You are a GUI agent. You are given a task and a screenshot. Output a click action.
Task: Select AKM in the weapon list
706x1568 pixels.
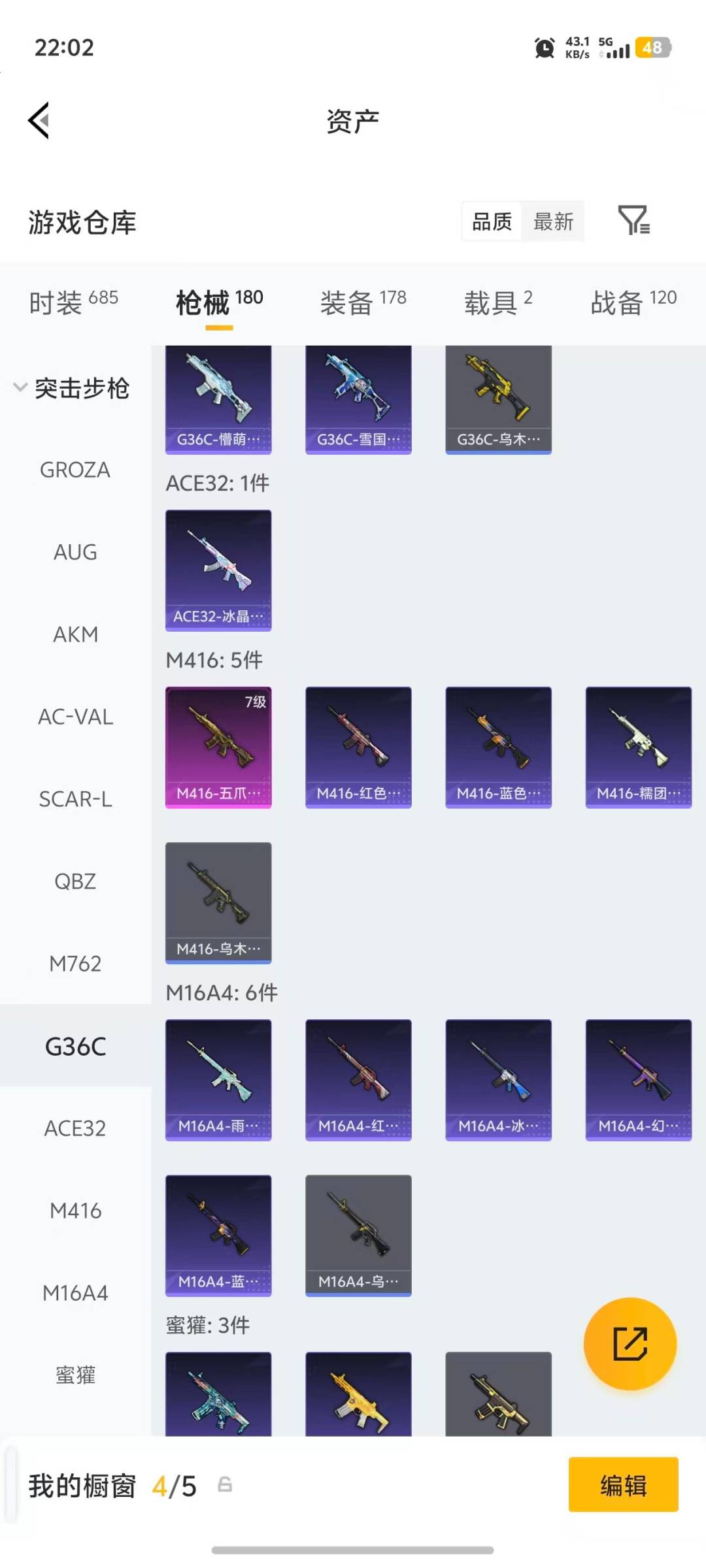tap(75, 634)
